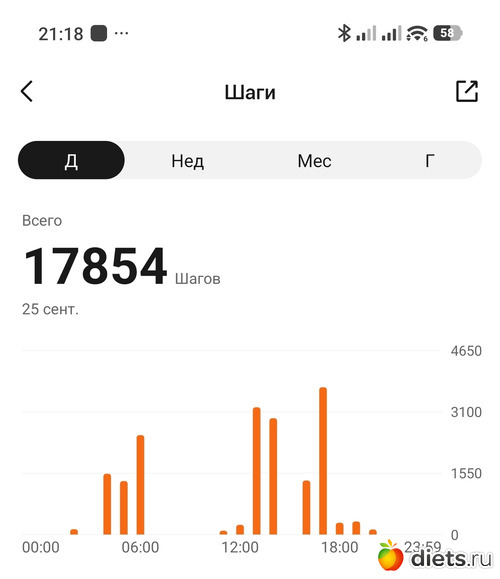Switch to the Мес monthly view
This screenshot has height=579, width=500.
click(314, 161)
